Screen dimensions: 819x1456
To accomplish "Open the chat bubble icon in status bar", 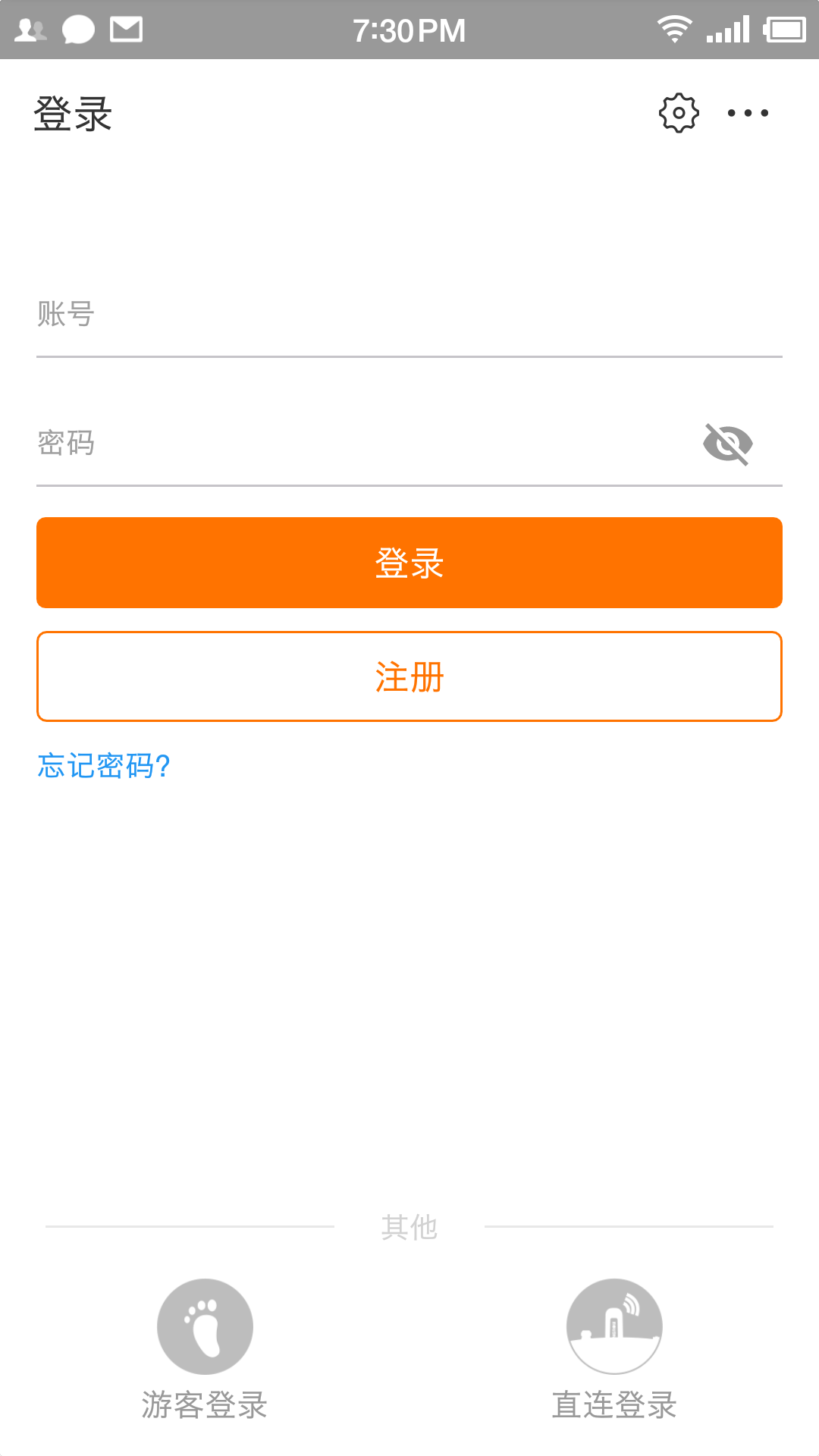I will pos(78,29).
